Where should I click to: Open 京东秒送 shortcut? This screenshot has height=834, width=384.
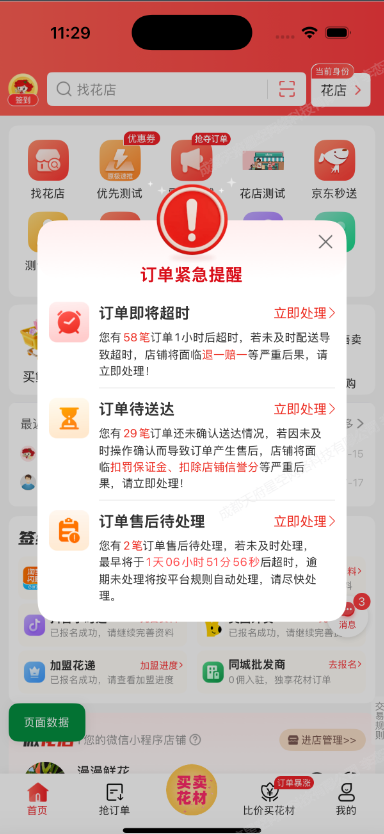pyautogui.click(x=334, y=170)
